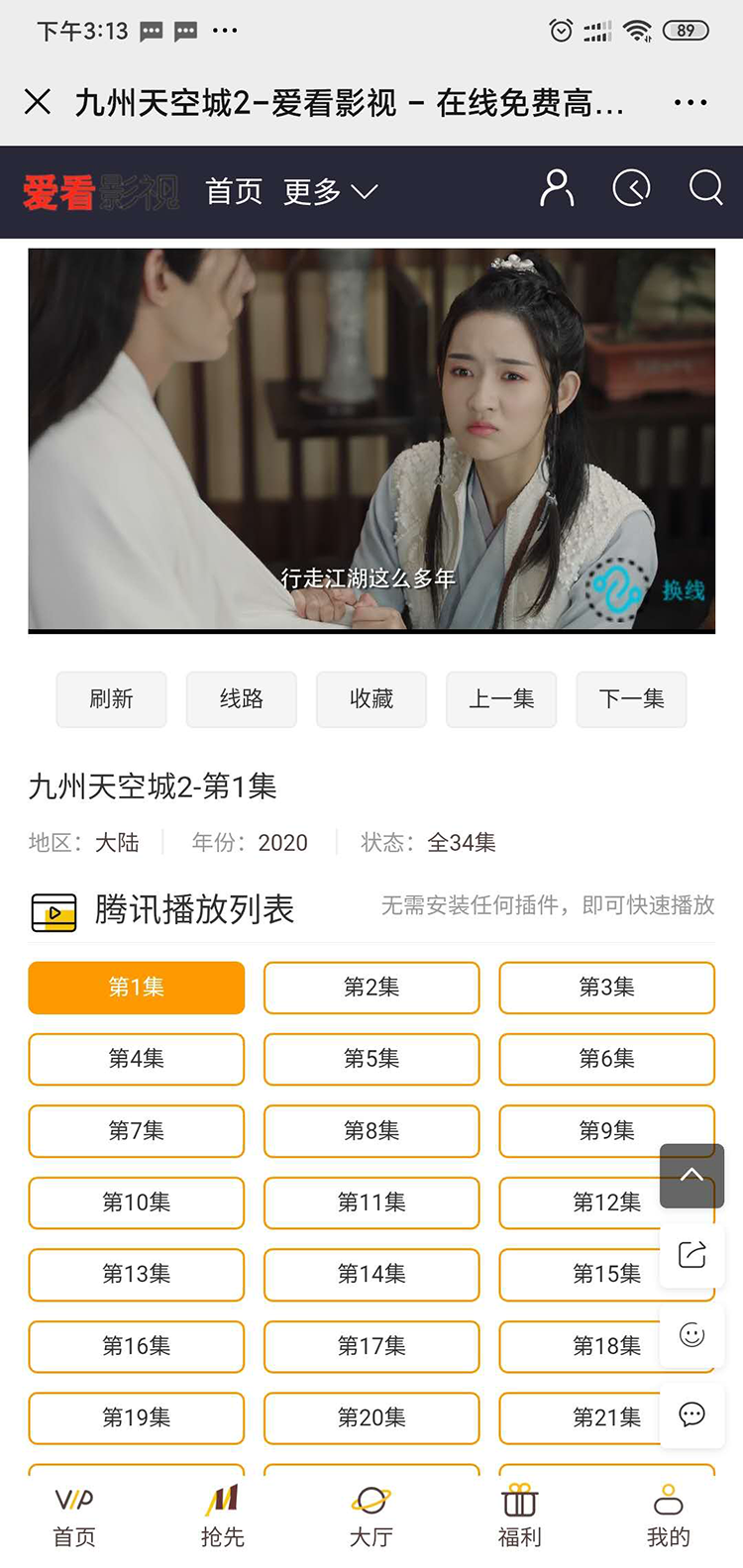Choose episode 第13集

tap(137, 1274)
